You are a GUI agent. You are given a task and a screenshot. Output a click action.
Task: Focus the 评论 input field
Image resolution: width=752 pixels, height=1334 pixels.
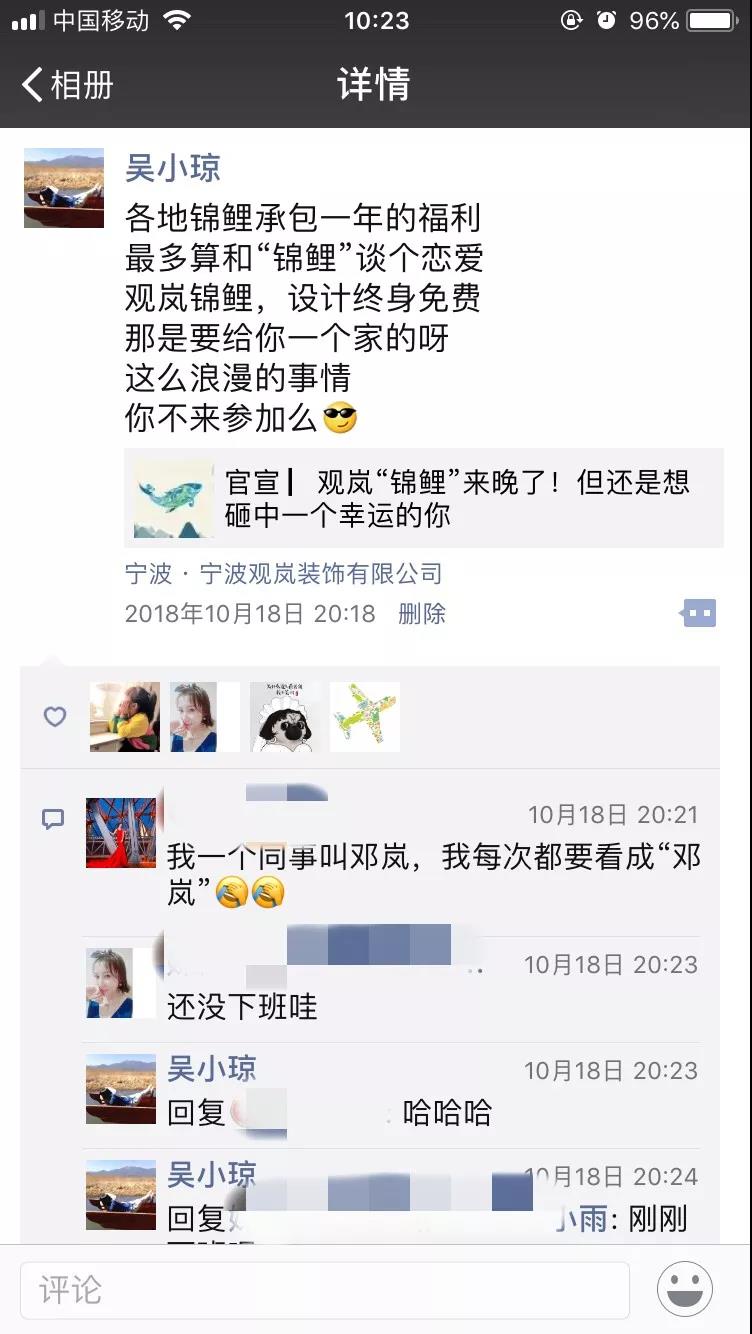tap(325, 1290)
